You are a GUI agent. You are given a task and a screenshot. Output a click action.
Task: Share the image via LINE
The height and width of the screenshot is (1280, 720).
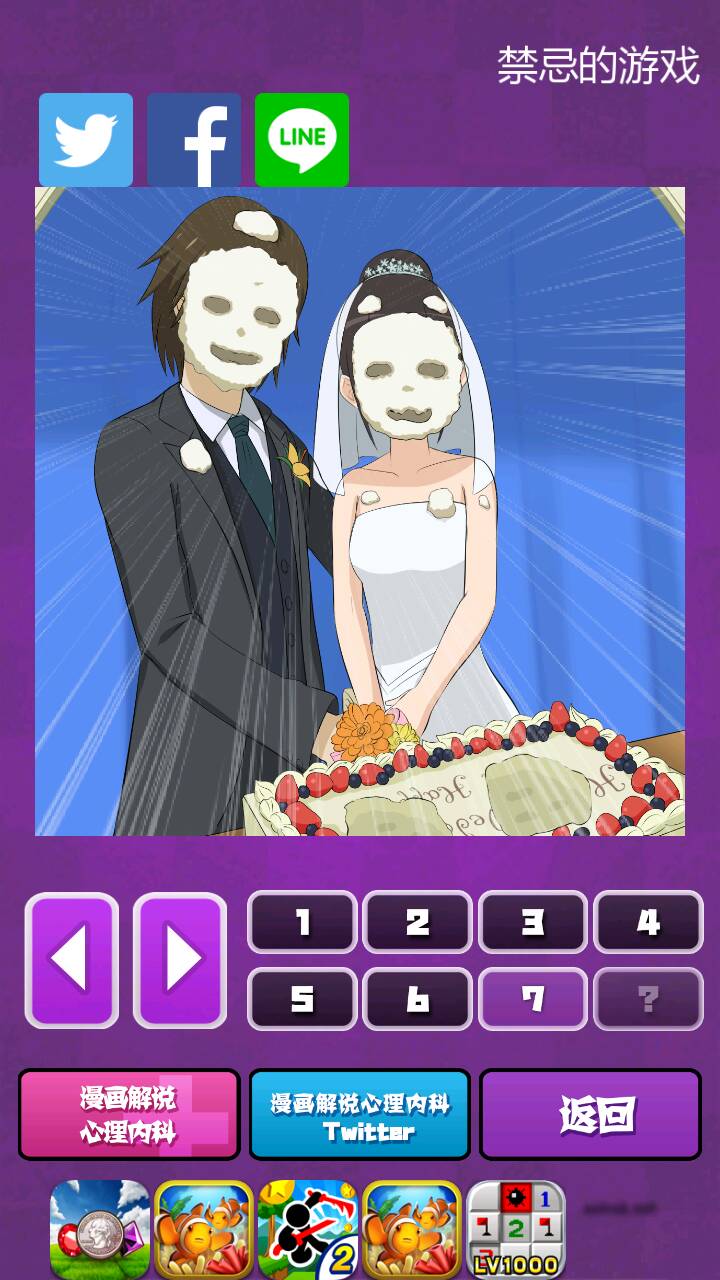[x=302, y=140]
